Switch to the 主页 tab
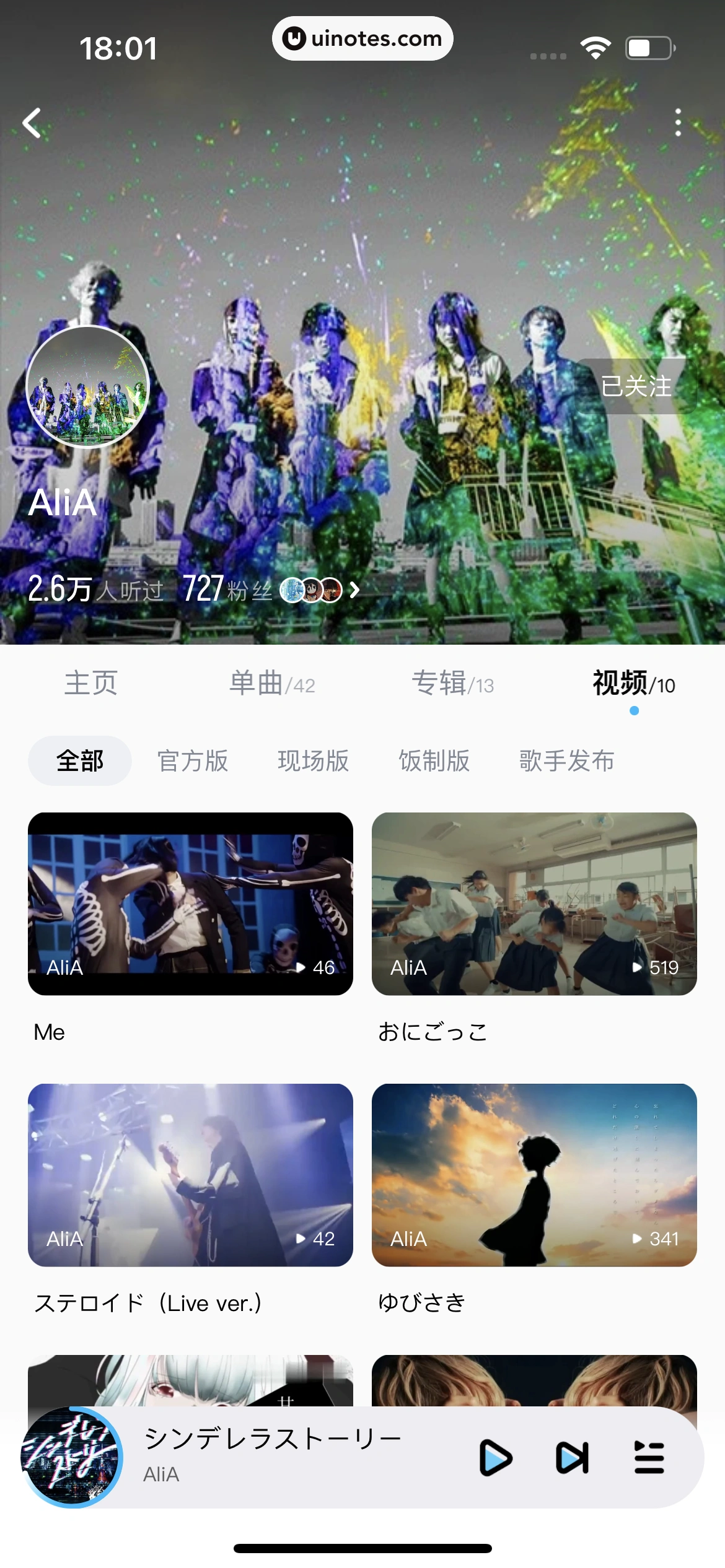Screen dimensions: 725x1568 pyautogui.click(x=91, y=684)
